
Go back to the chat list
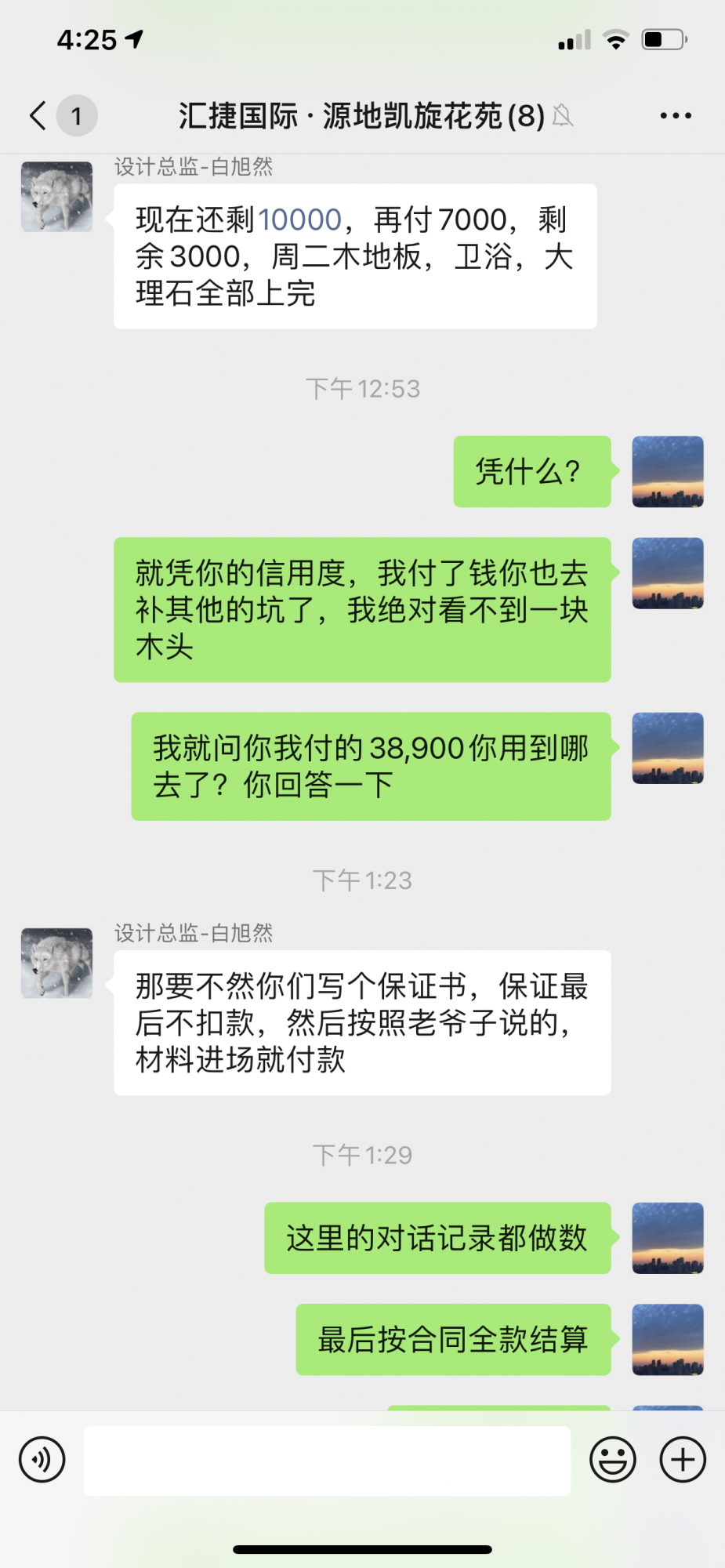(x=39, y=115)
